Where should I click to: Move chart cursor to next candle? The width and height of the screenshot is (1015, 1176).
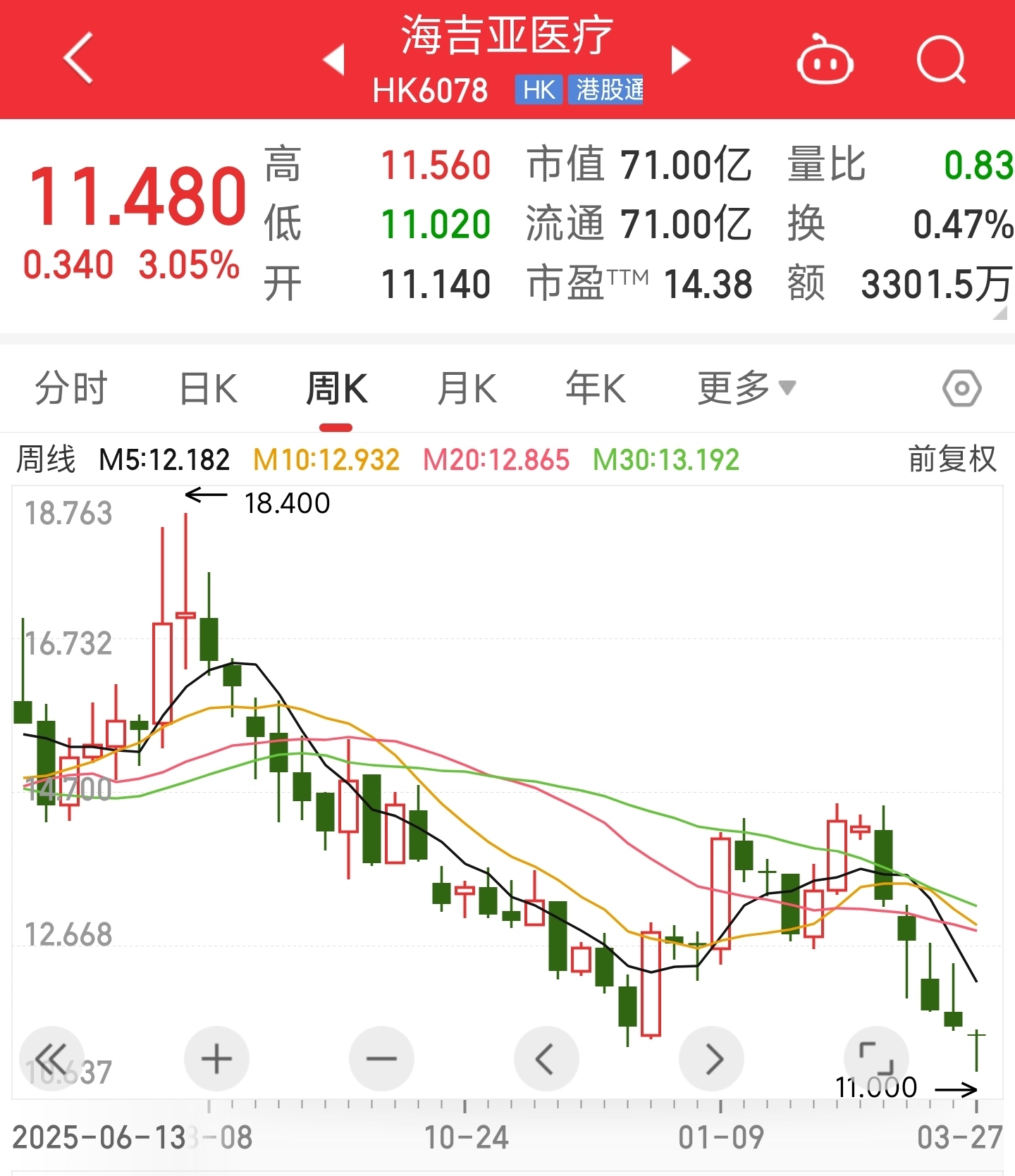711,1058
